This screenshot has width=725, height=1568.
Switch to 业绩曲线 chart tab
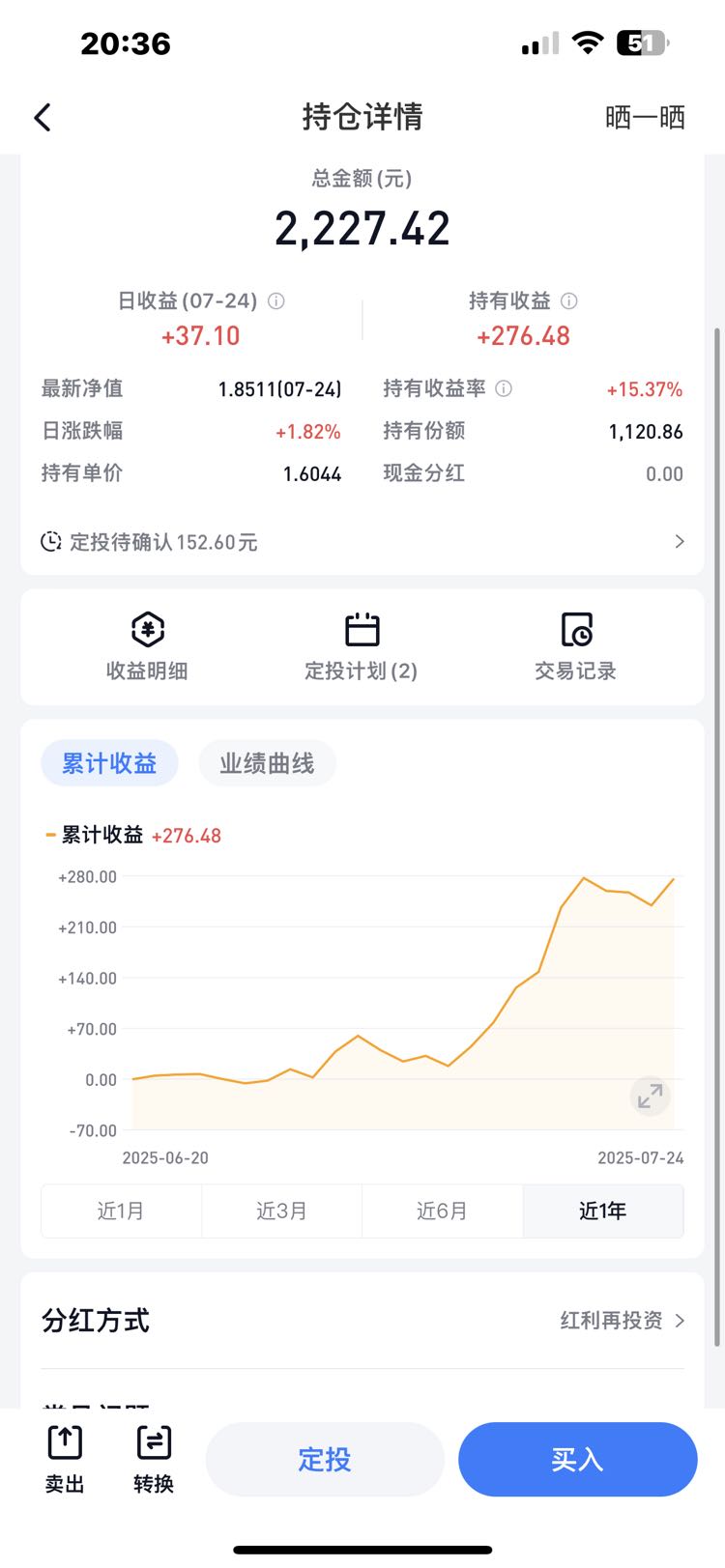[267, 763]
